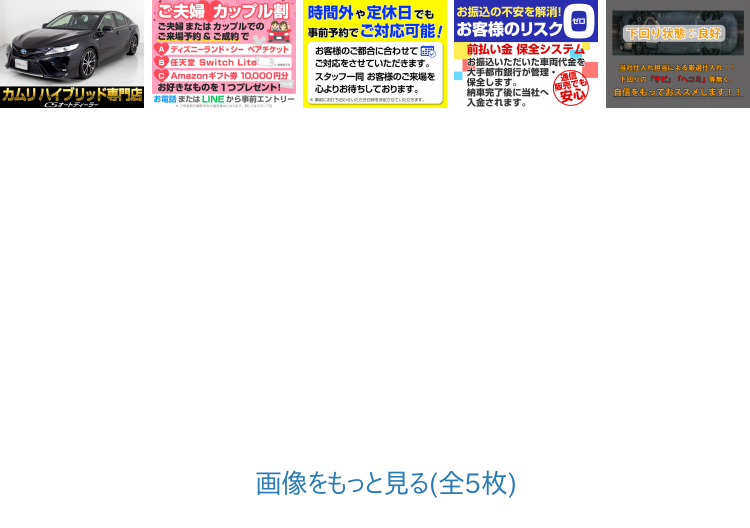This screenshot has height=528, width=750.
Task: Open the prepayment protection system image
Action: click(526, 54)
